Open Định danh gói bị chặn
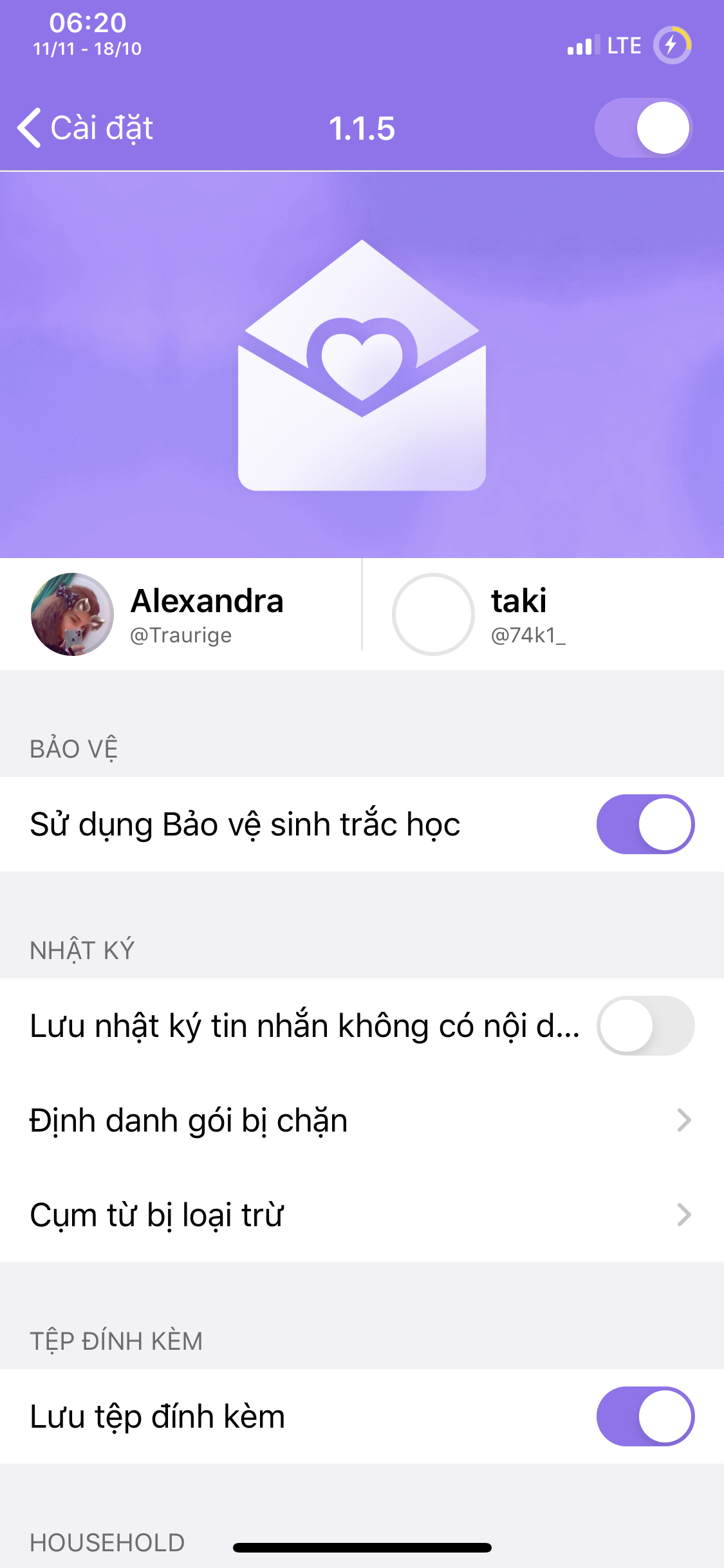Screen dimensions: 724x1568 pos(362,1120)
